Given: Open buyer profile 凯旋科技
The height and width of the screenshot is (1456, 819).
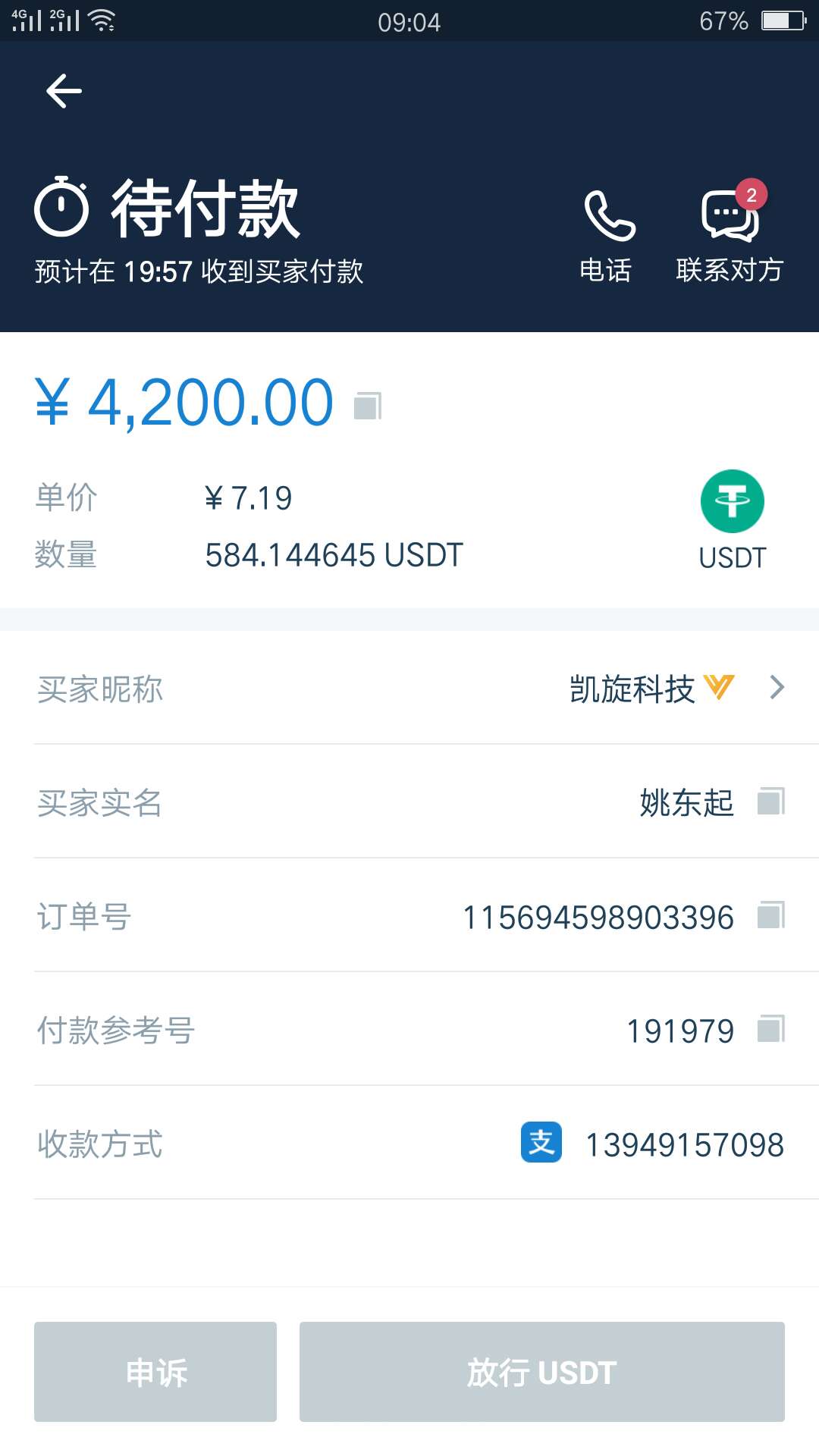Looking at the screenshot, I should pos(675,688).
